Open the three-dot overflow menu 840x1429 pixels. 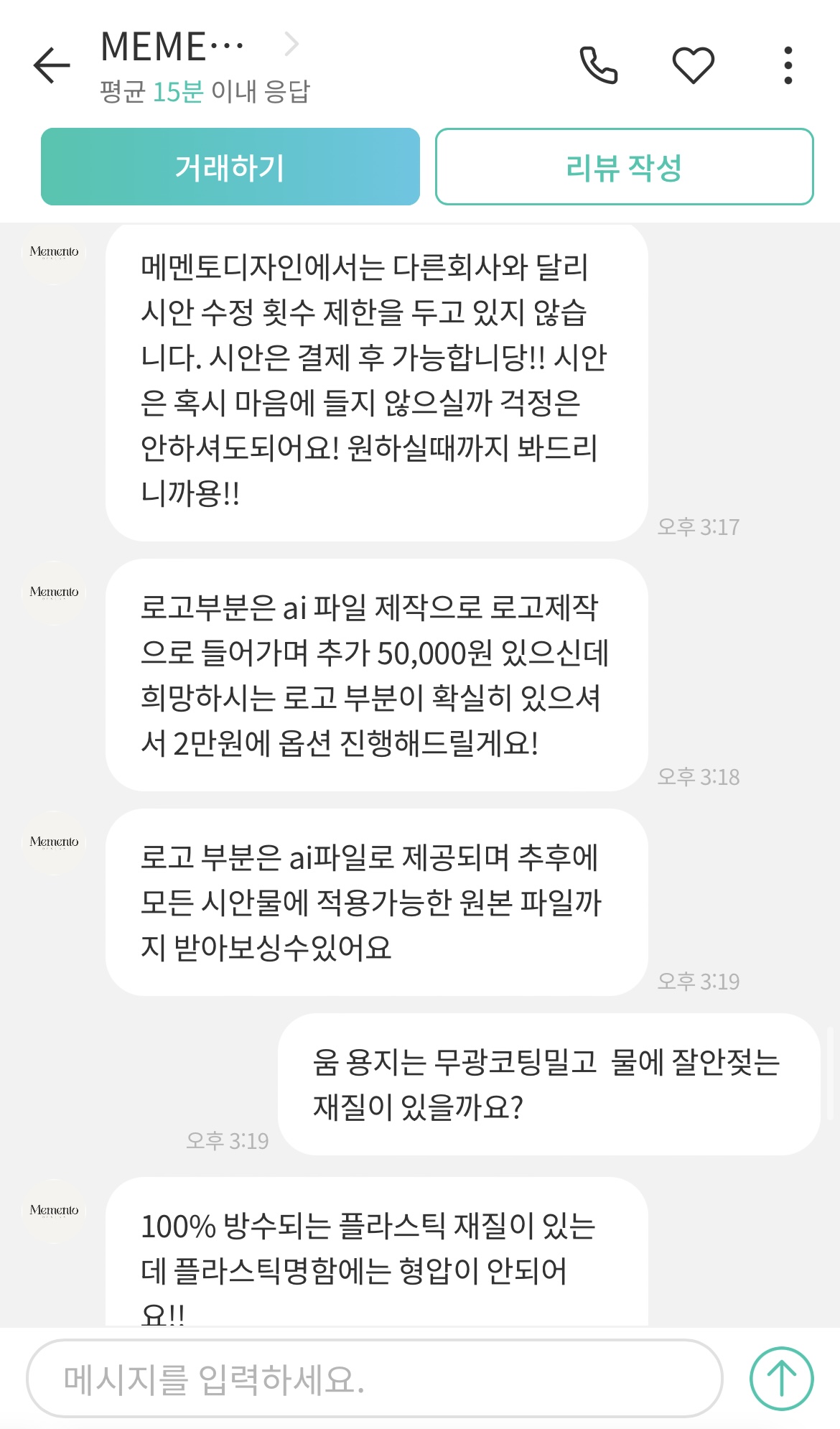point(788,65)
